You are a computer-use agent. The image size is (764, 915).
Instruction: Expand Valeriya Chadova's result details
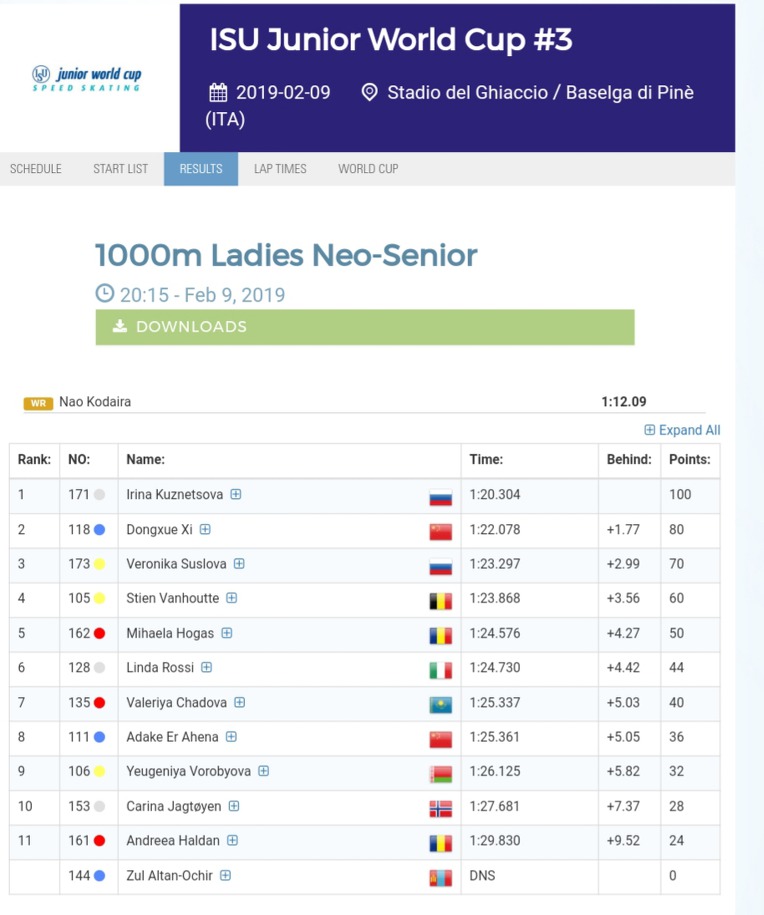[x=240, y=702]
